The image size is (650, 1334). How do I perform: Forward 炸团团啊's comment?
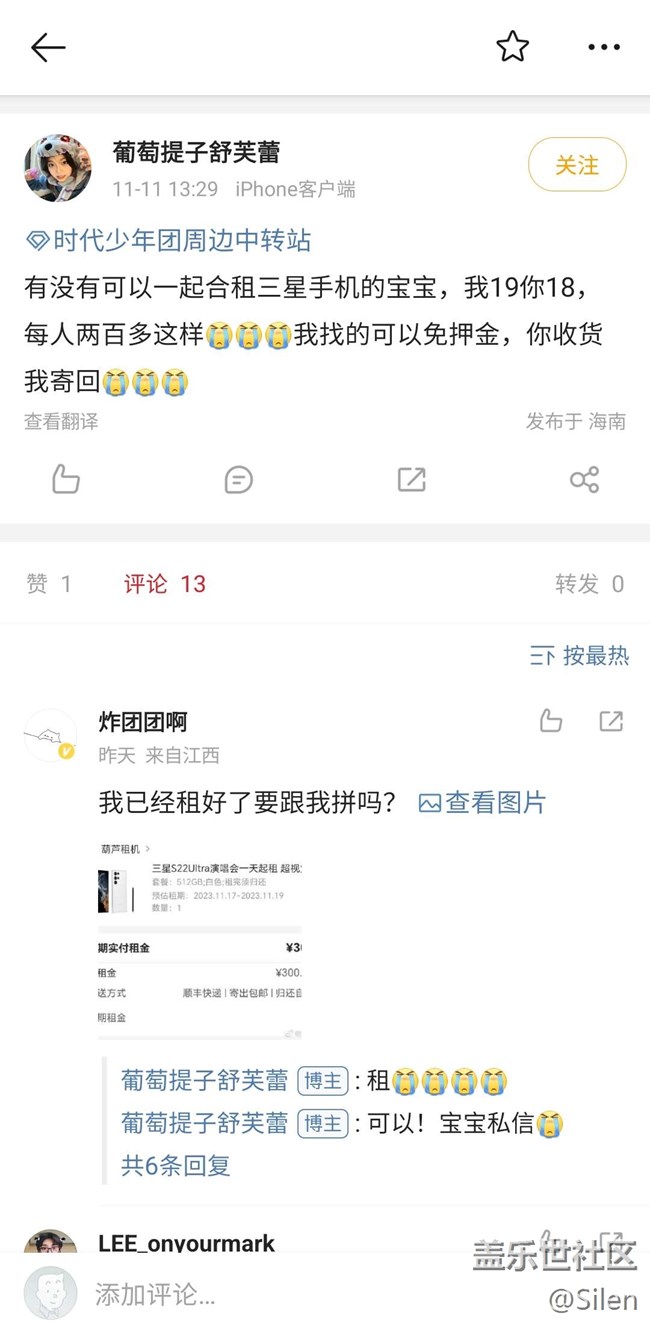611,721
